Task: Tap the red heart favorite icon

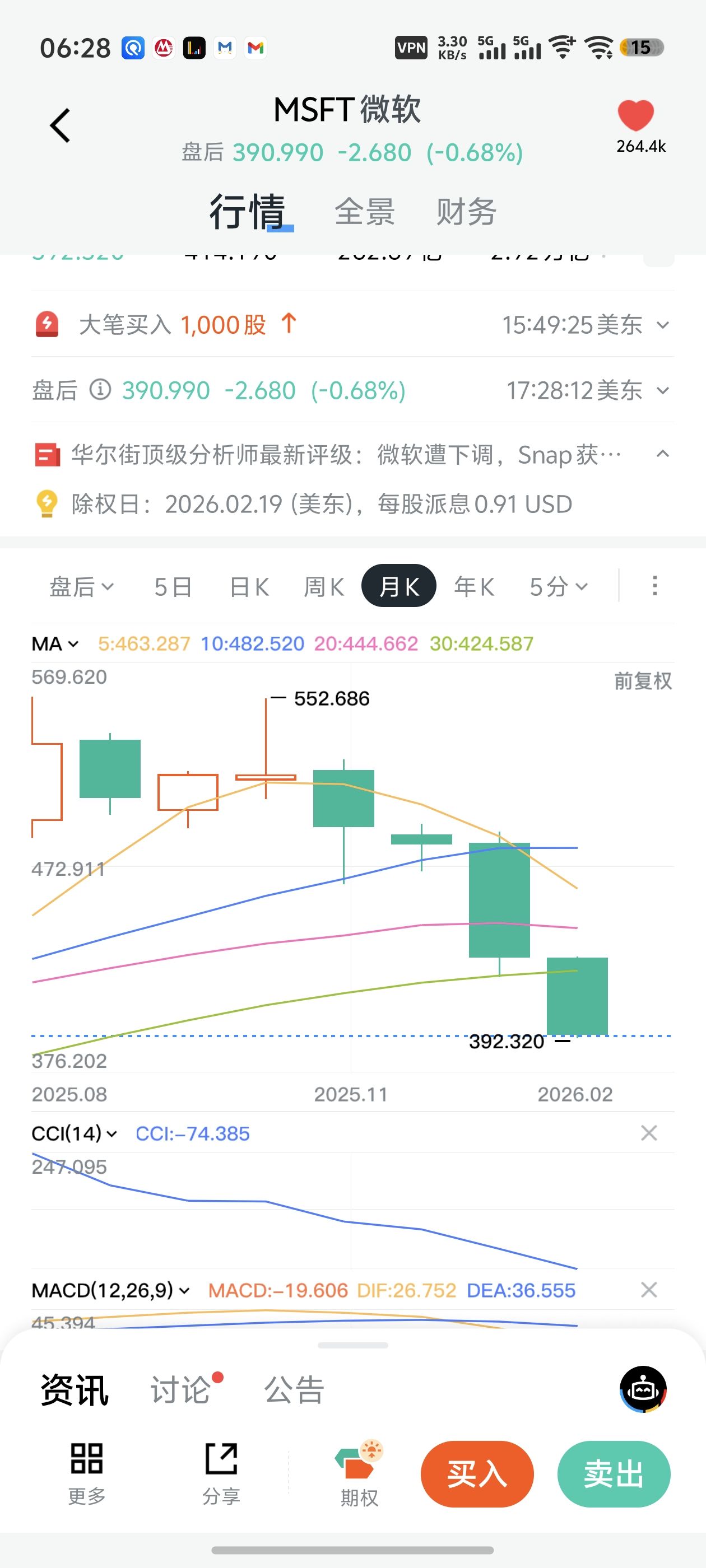Action: (x=635, y=115)
